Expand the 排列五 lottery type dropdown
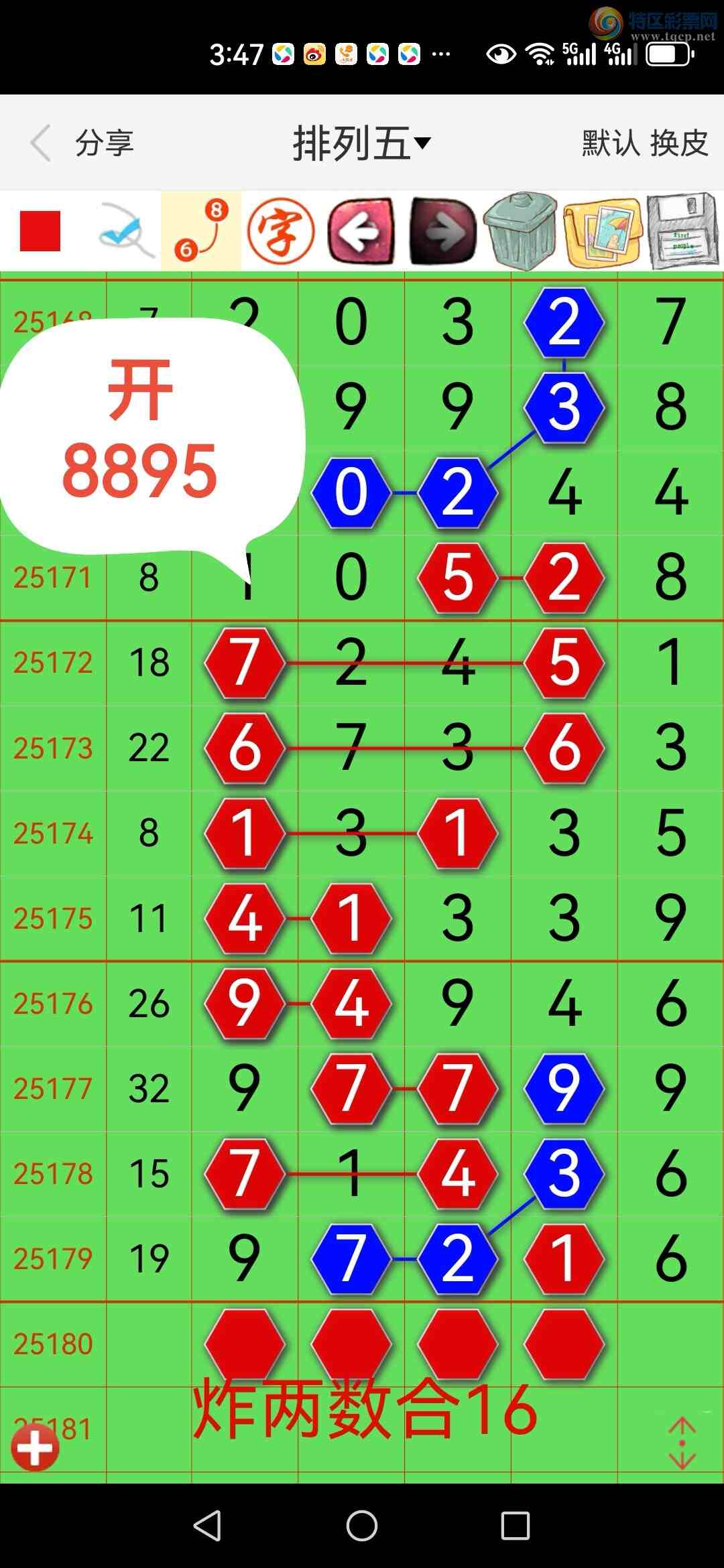The image size is (724, 1568). [x=362, y=143]
